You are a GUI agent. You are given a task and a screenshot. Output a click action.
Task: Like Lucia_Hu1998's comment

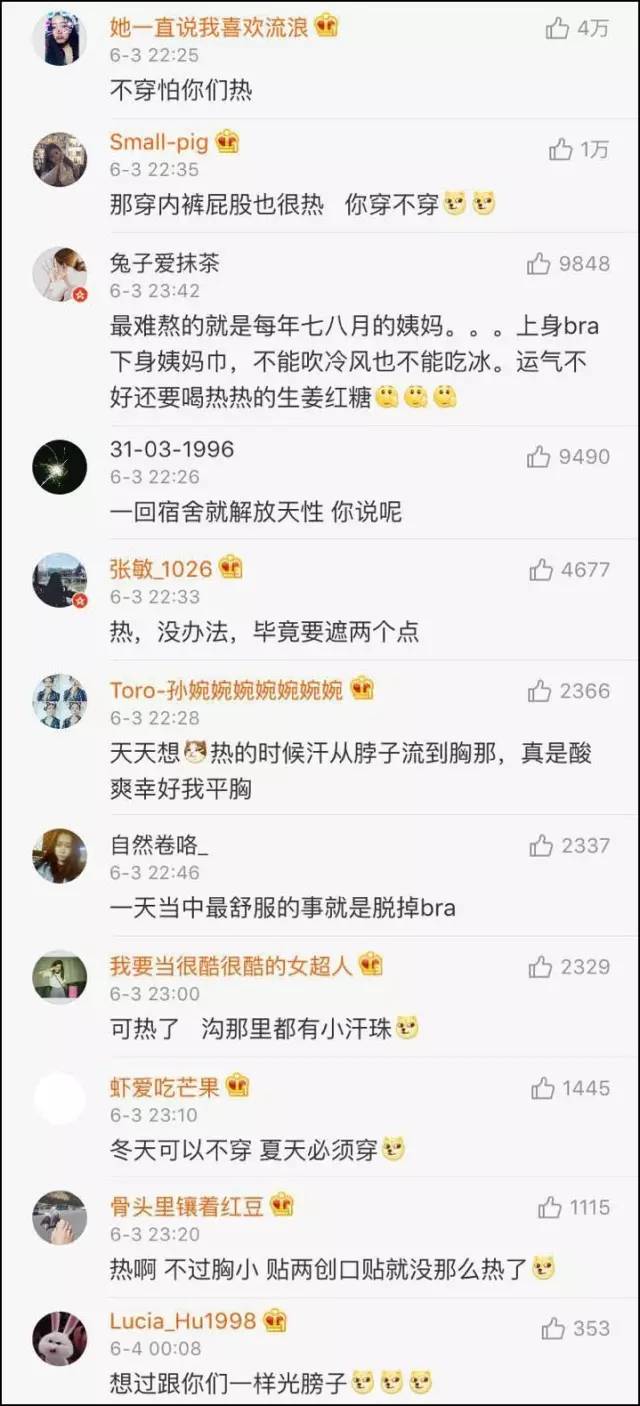tap(553, 1328)
